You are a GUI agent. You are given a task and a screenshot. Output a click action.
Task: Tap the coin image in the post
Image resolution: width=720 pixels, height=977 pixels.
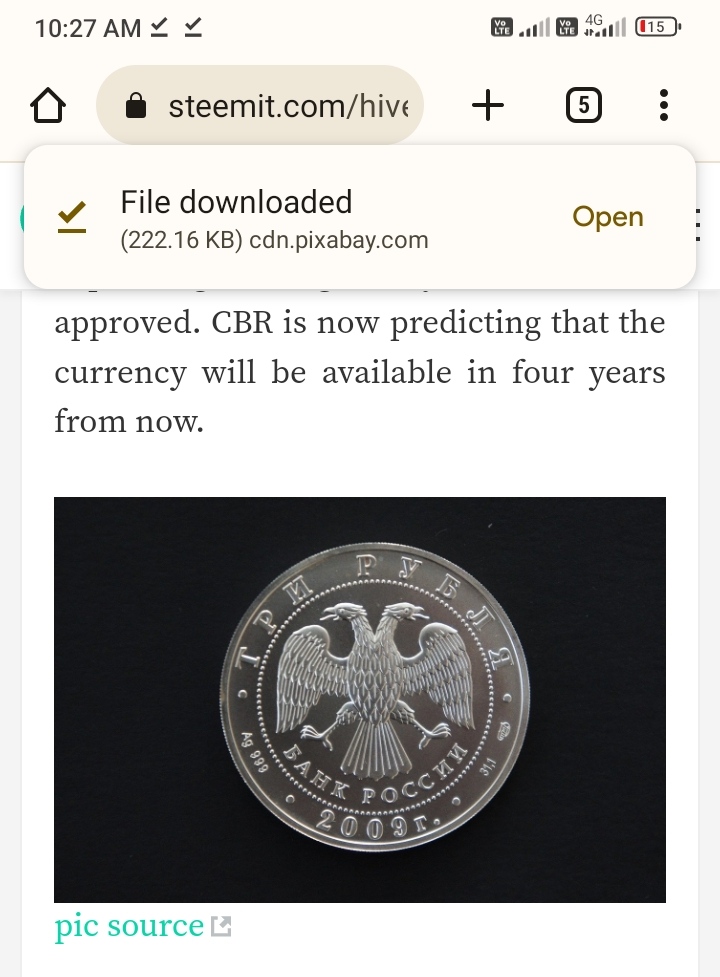[x=360, y=700]
